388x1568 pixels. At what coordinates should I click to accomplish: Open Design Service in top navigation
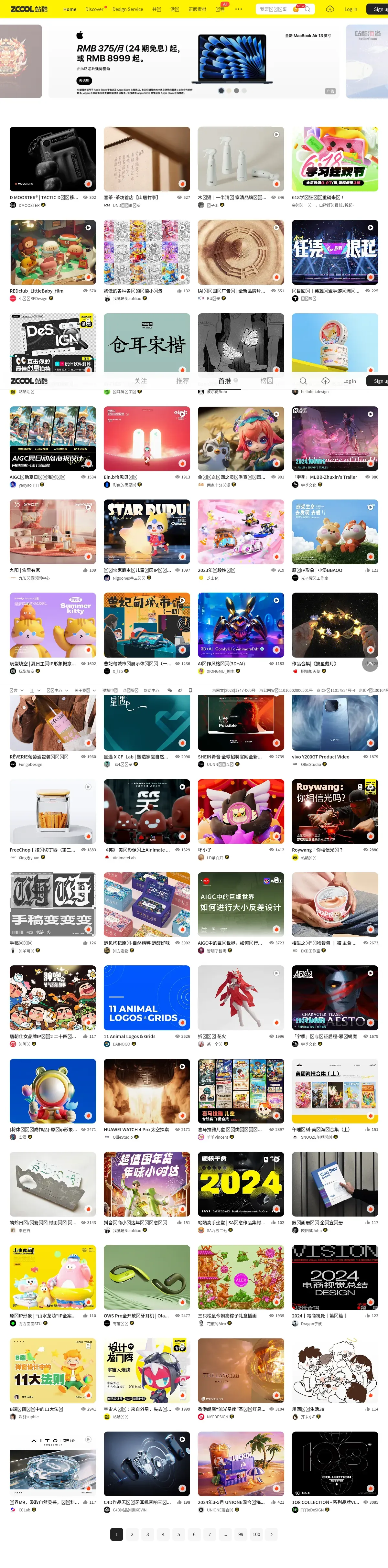click(127, 9)
